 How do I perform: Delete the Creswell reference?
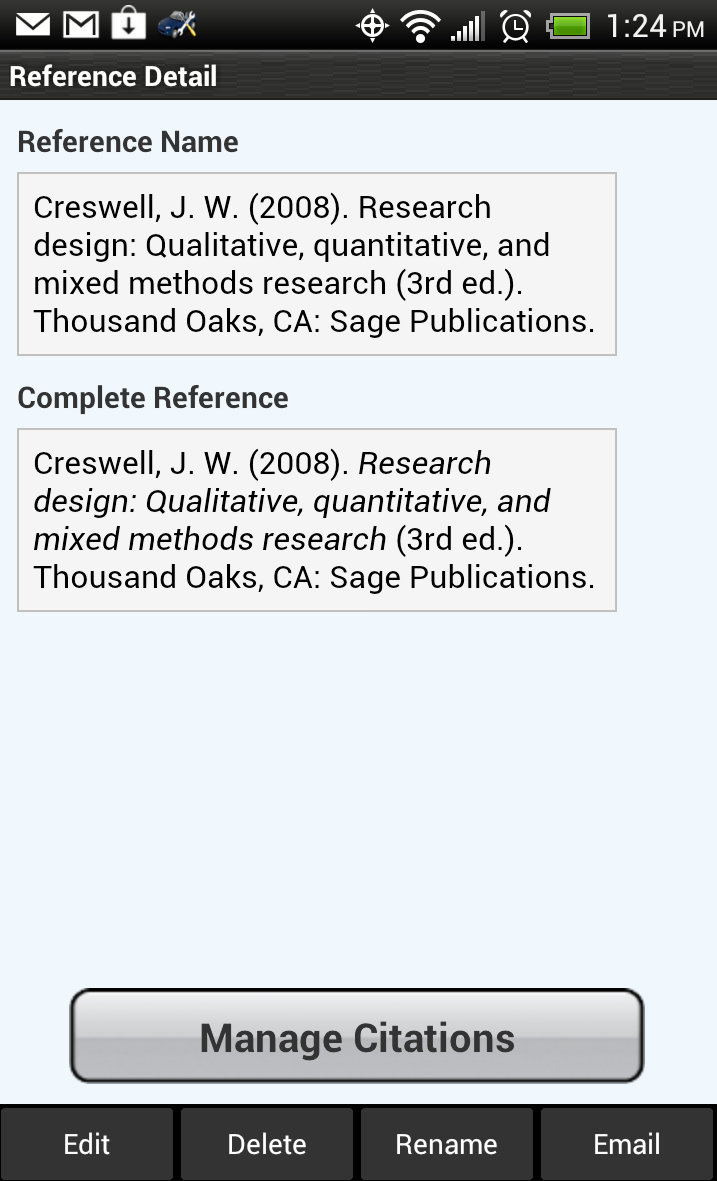(267, 1144)
